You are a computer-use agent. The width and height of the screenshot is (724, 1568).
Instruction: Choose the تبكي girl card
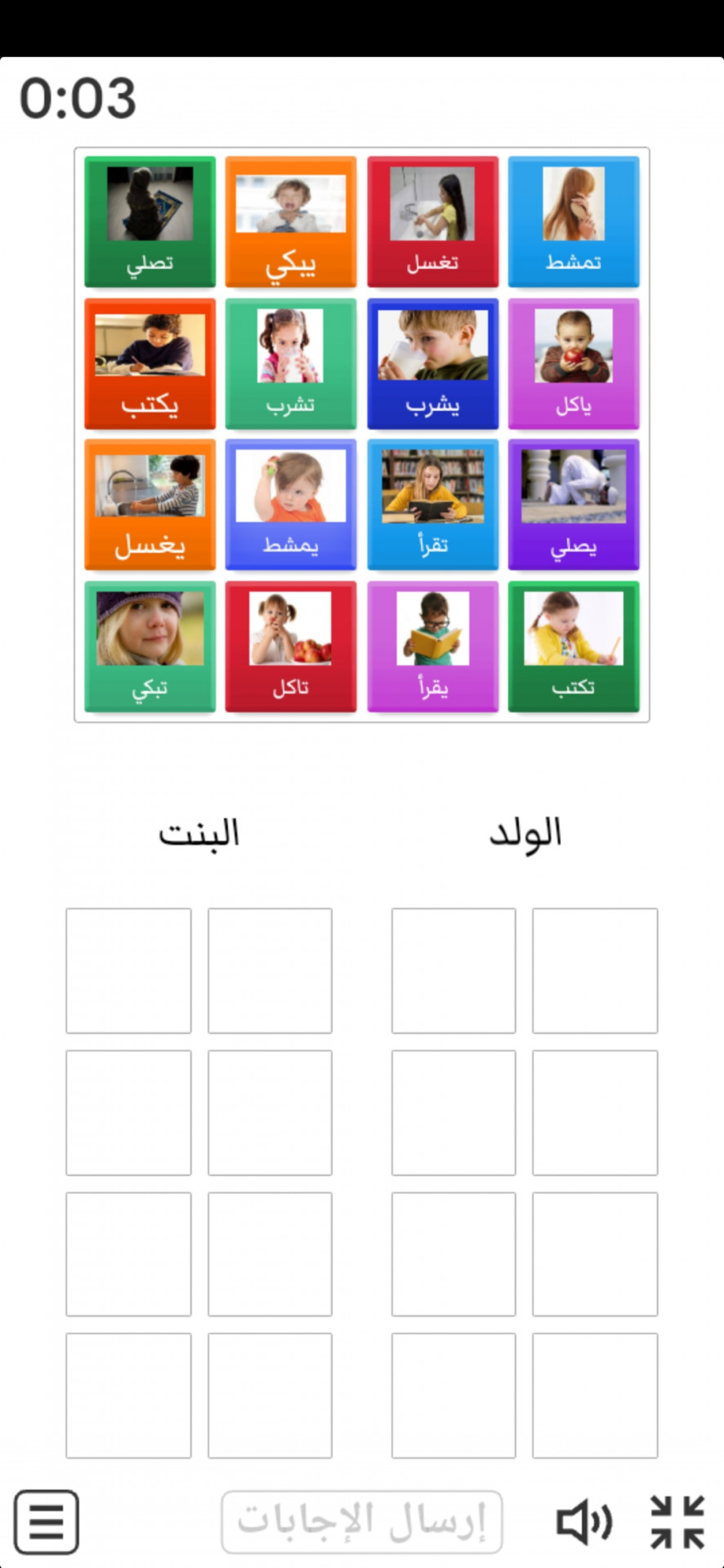(x=150, y=646)
